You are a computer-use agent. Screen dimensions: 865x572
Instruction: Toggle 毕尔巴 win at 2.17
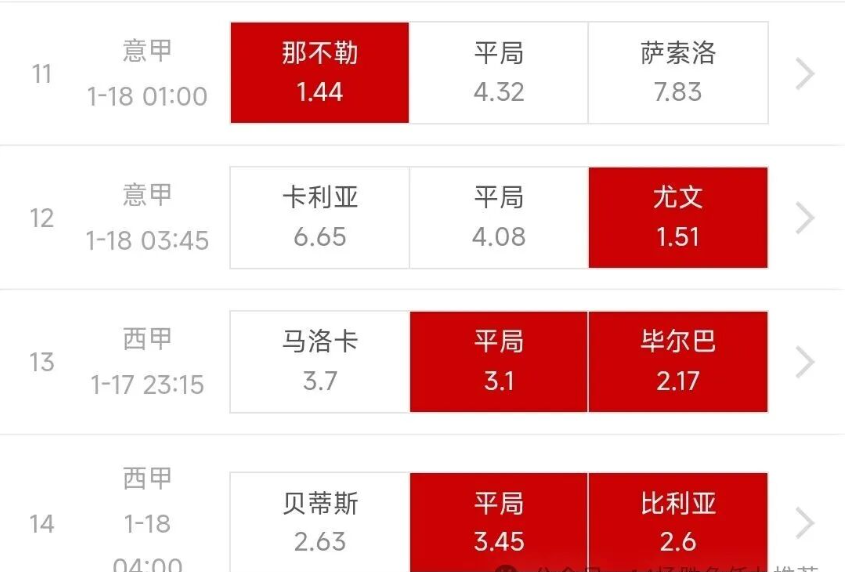pos(678,361)
